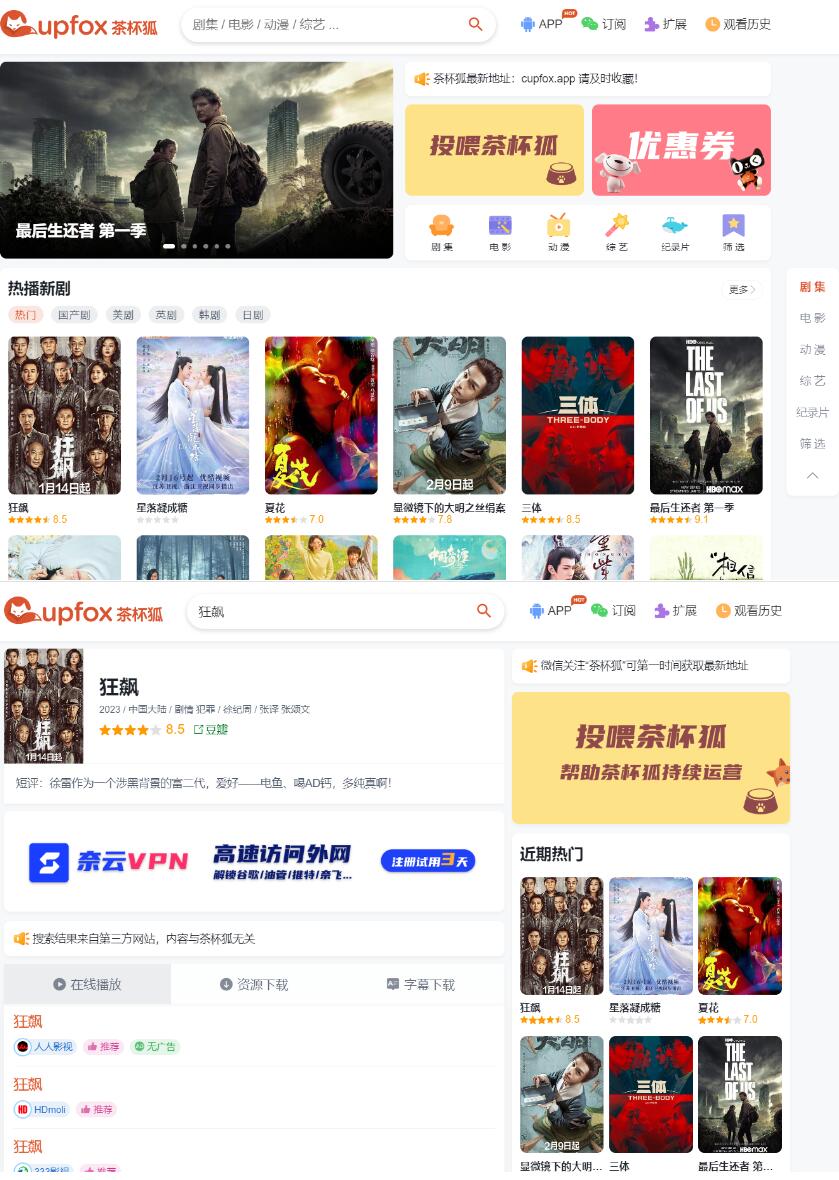Select the third carousel indicator dot
The height and width of the screenshot is (1180, 839).
click(195, 244)
